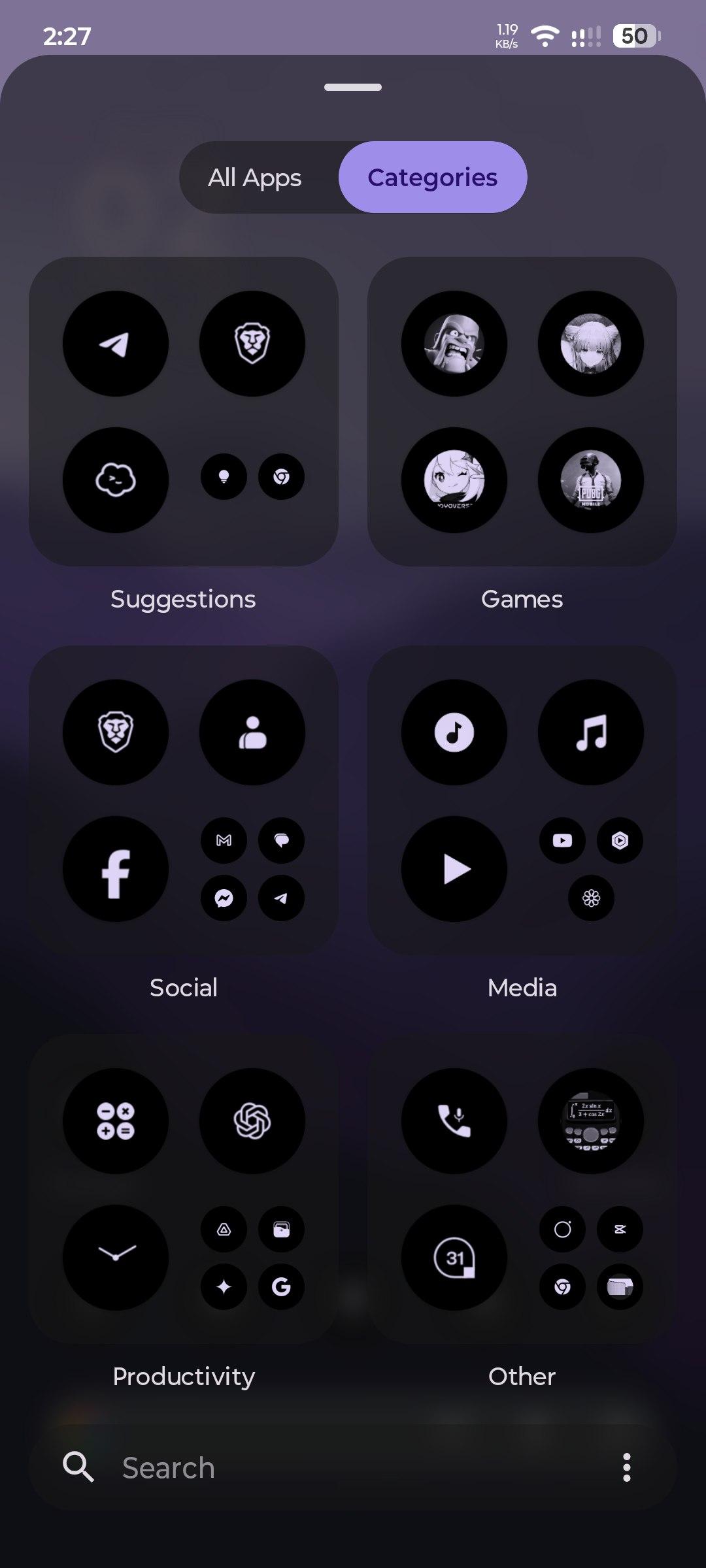
Task: Expand the Media folder's small icon cluster
Action: pos(591,869)
